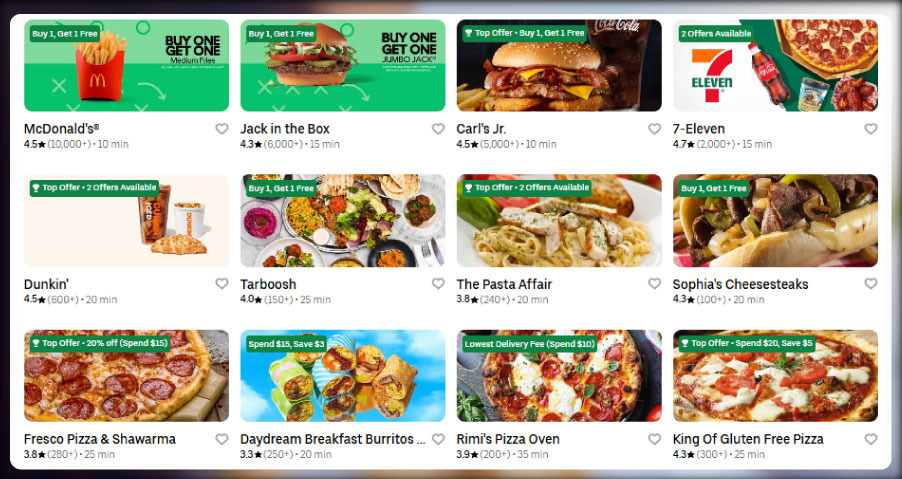902x479 pixels.
Task: Like Tarboosh with the heart icon
Action: 438,284
